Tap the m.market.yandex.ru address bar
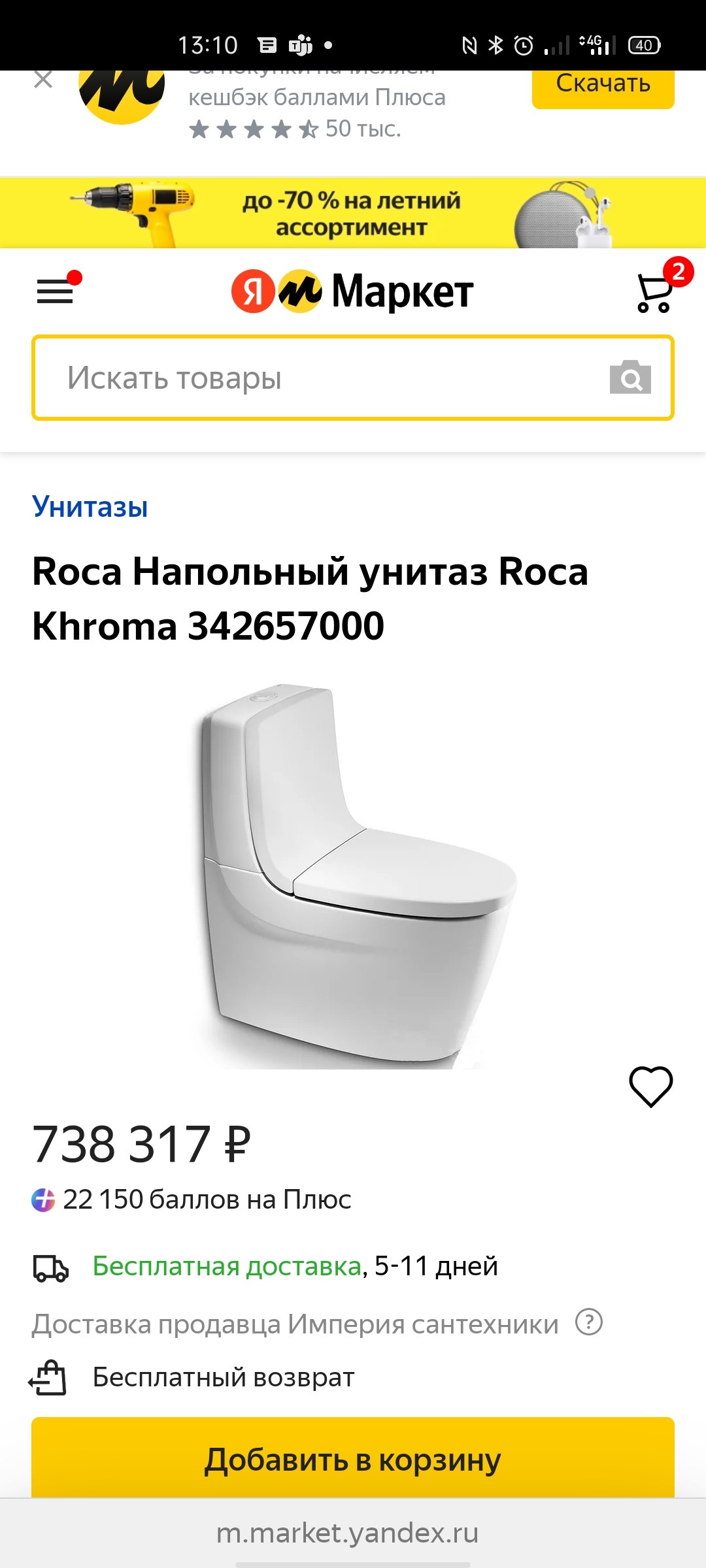 pos(348,1533)
